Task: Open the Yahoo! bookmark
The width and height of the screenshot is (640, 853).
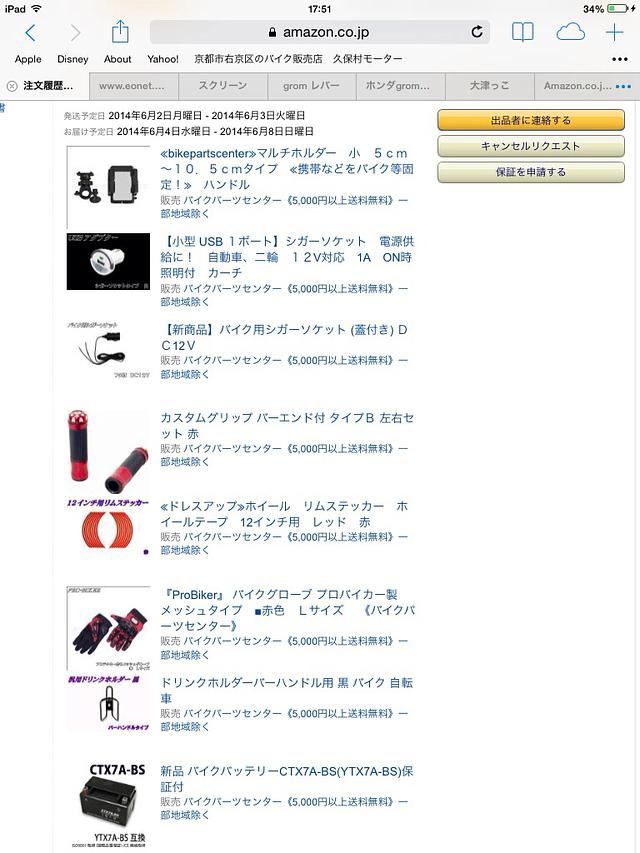Action: 163,59
